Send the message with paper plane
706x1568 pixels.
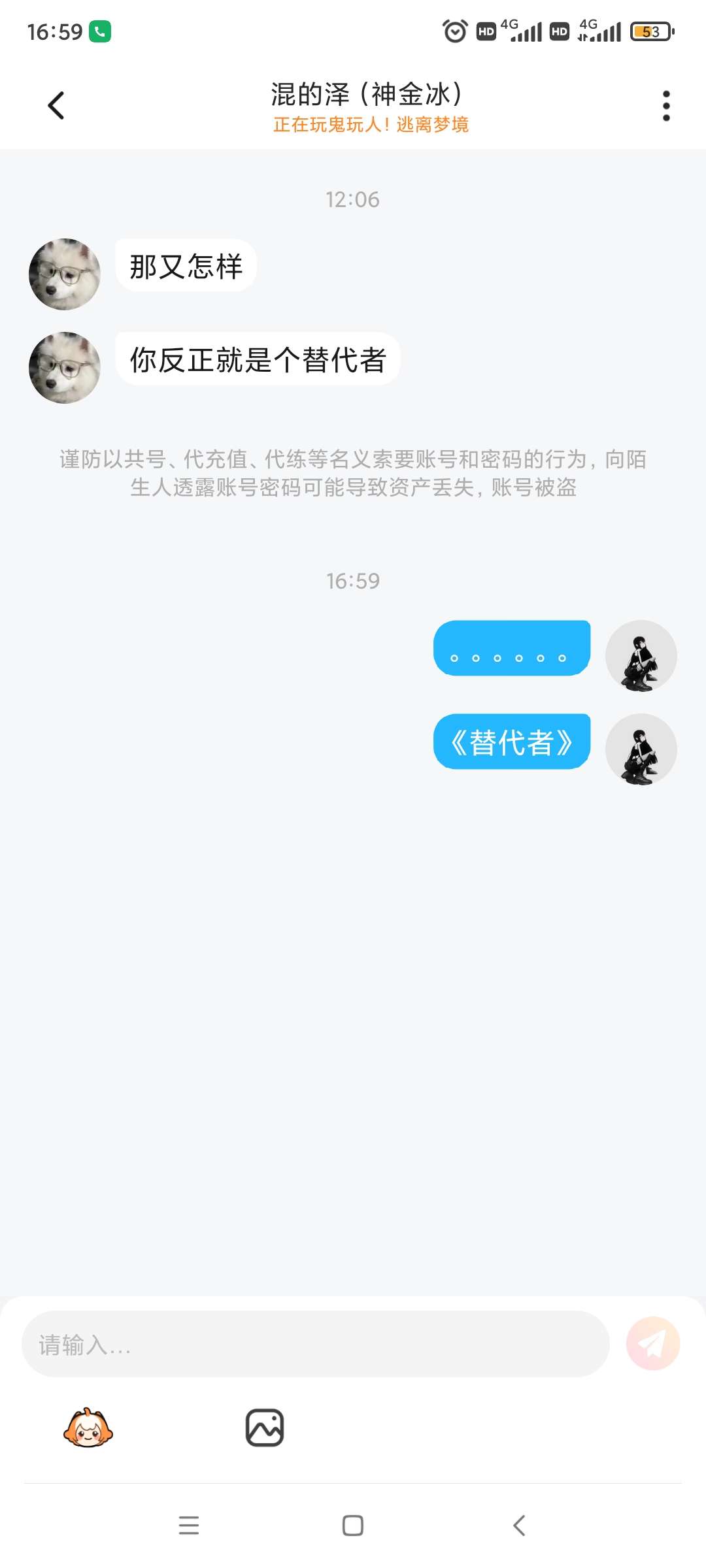(652, 1343)
